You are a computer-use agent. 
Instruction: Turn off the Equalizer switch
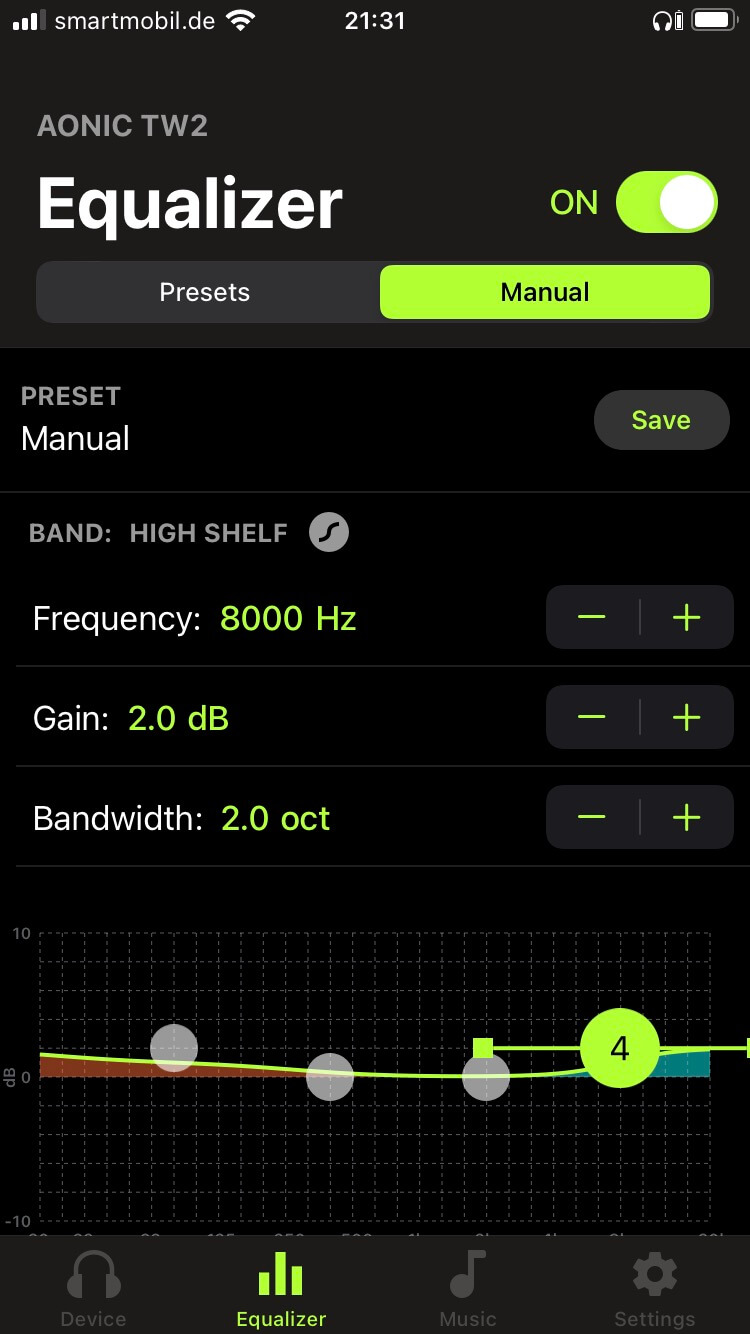pyautogui.click(x=667, y=202)
